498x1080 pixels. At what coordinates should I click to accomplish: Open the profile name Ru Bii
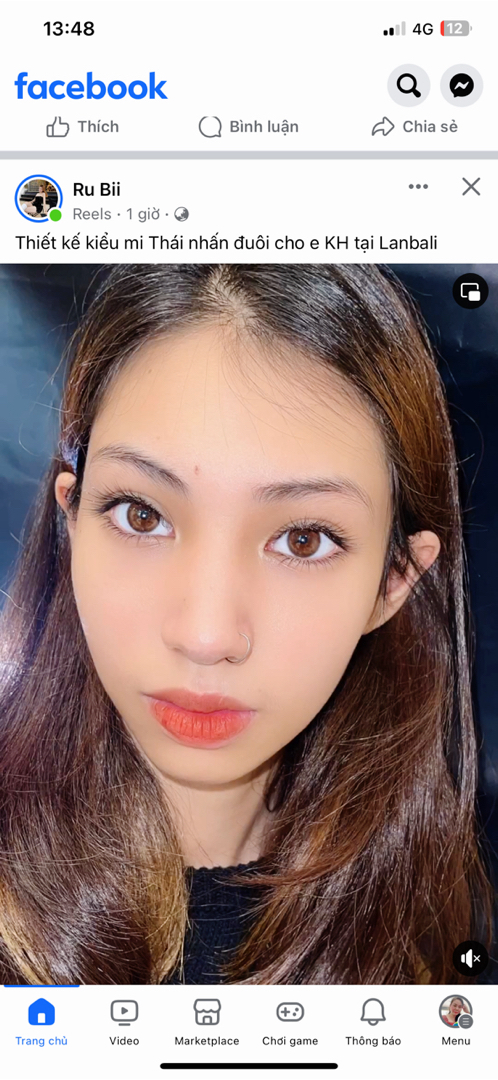click(96, 189)
